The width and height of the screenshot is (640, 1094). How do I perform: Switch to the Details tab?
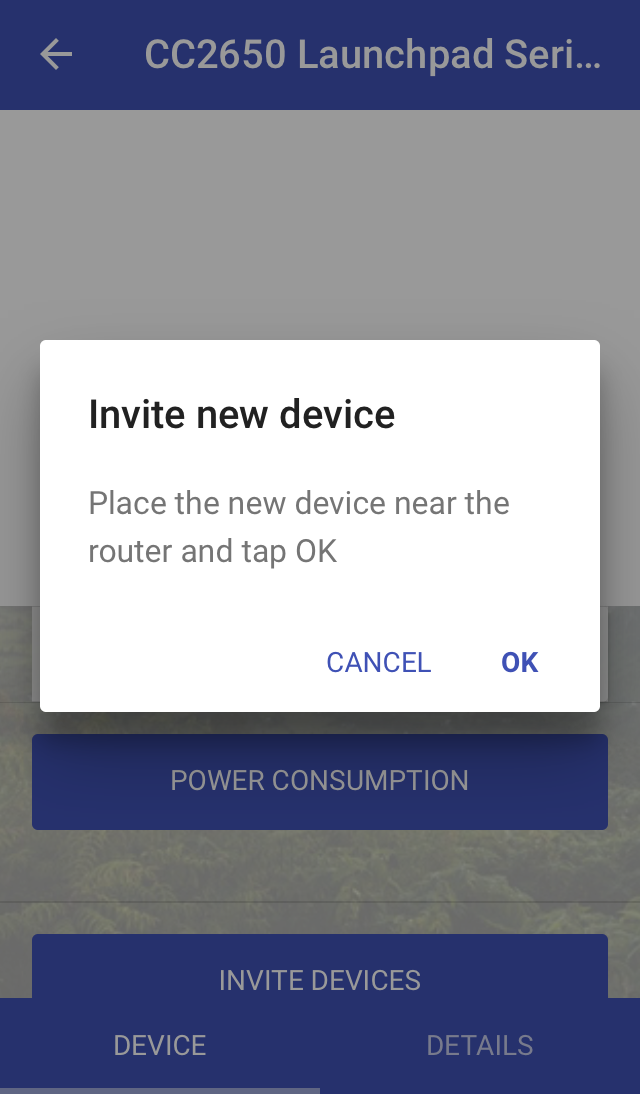click(x=480, y=1045)
